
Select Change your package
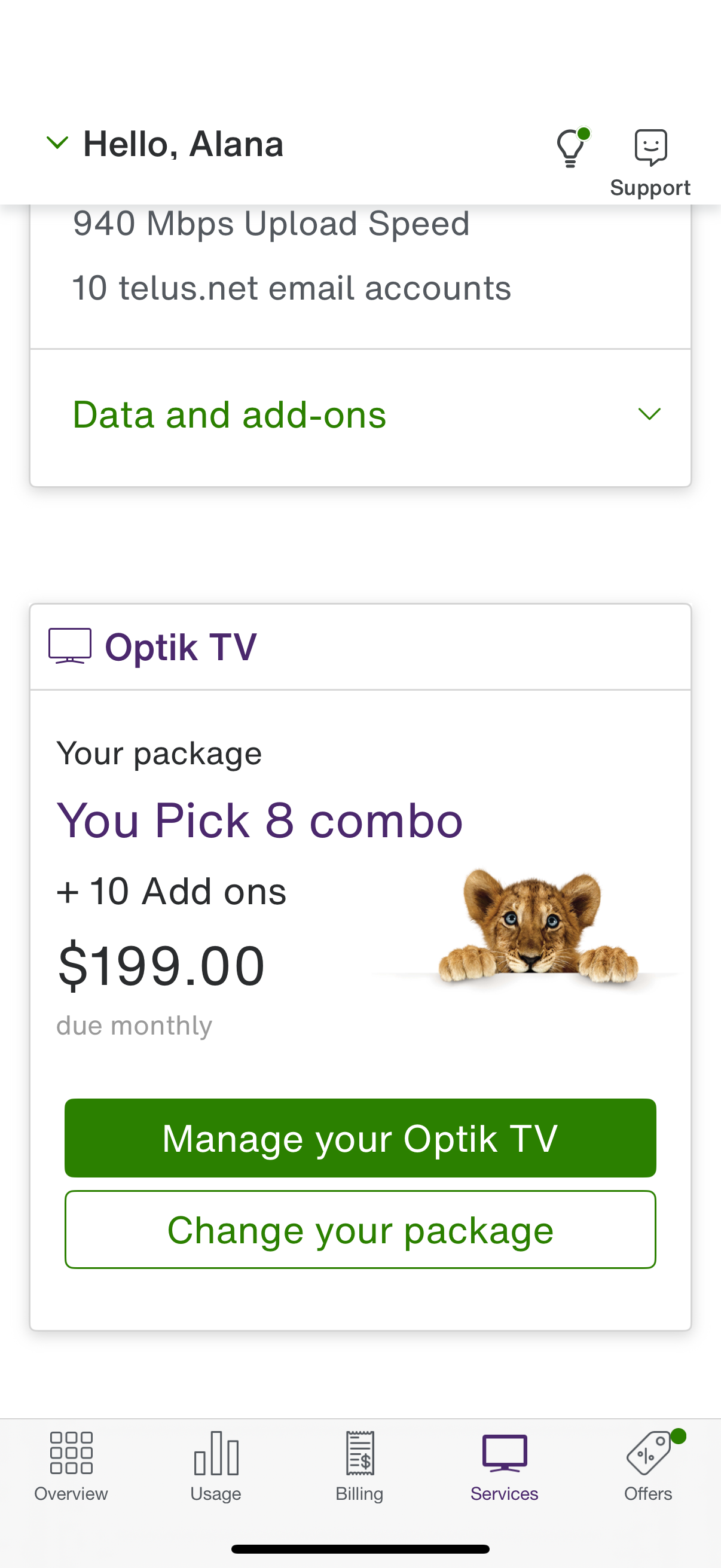360,1230
